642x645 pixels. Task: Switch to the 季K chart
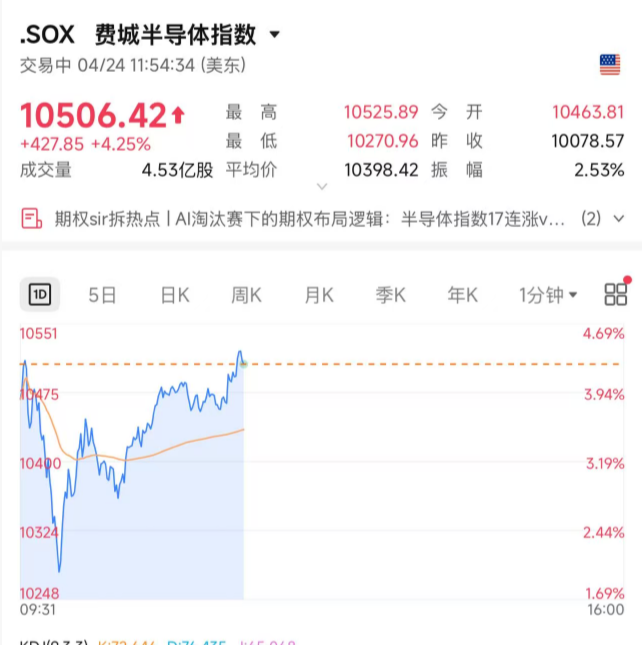pos(390,294)
